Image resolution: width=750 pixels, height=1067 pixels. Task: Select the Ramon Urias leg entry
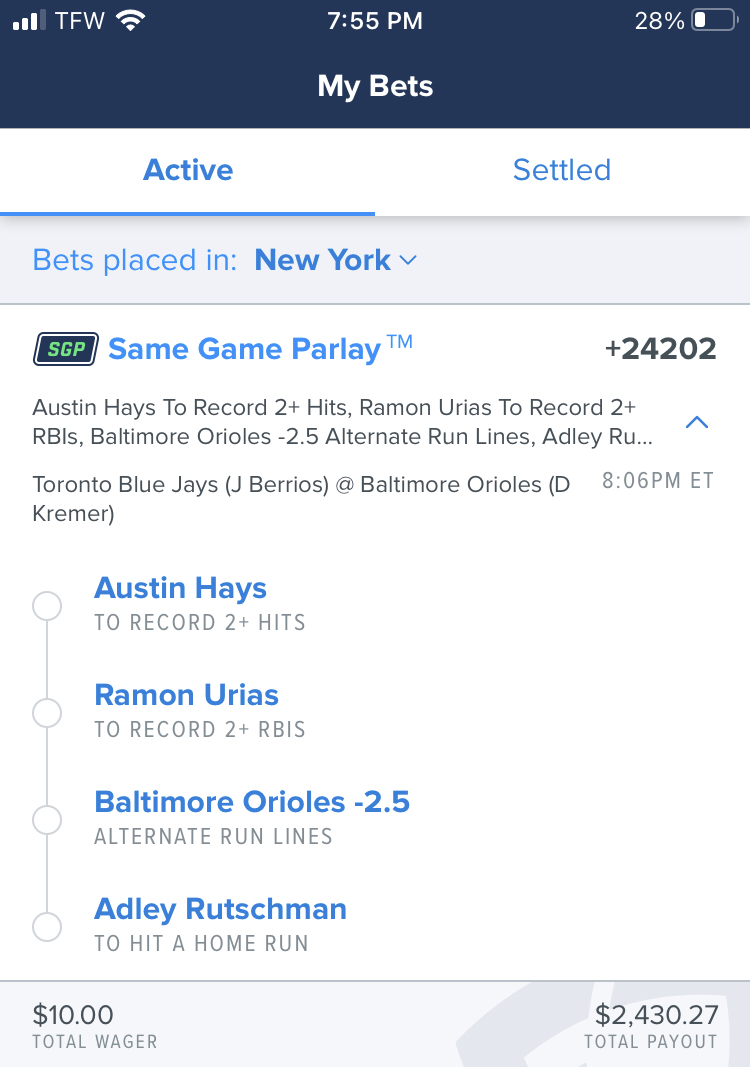[x=186, y=695]
